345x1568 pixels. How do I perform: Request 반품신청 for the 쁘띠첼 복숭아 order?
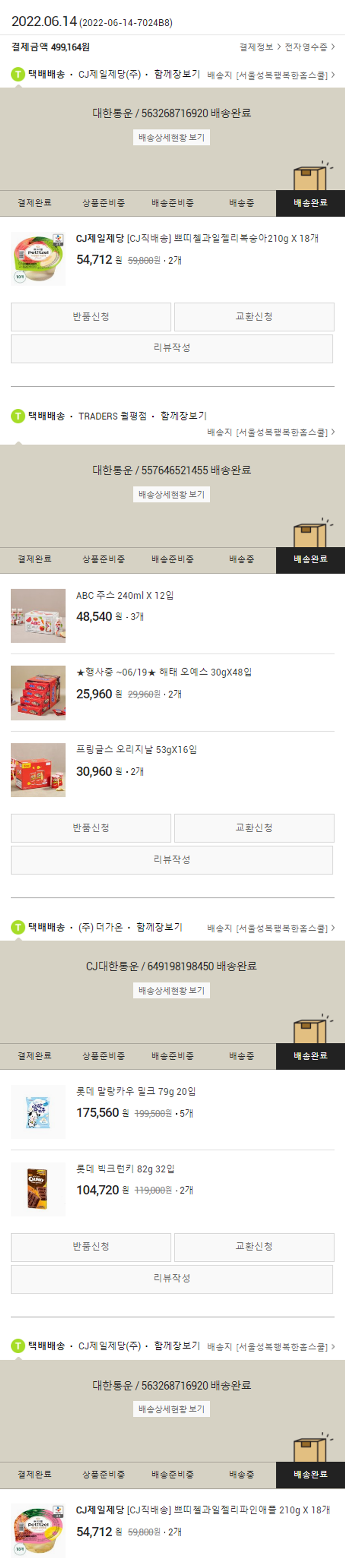(x=91, y=316)
